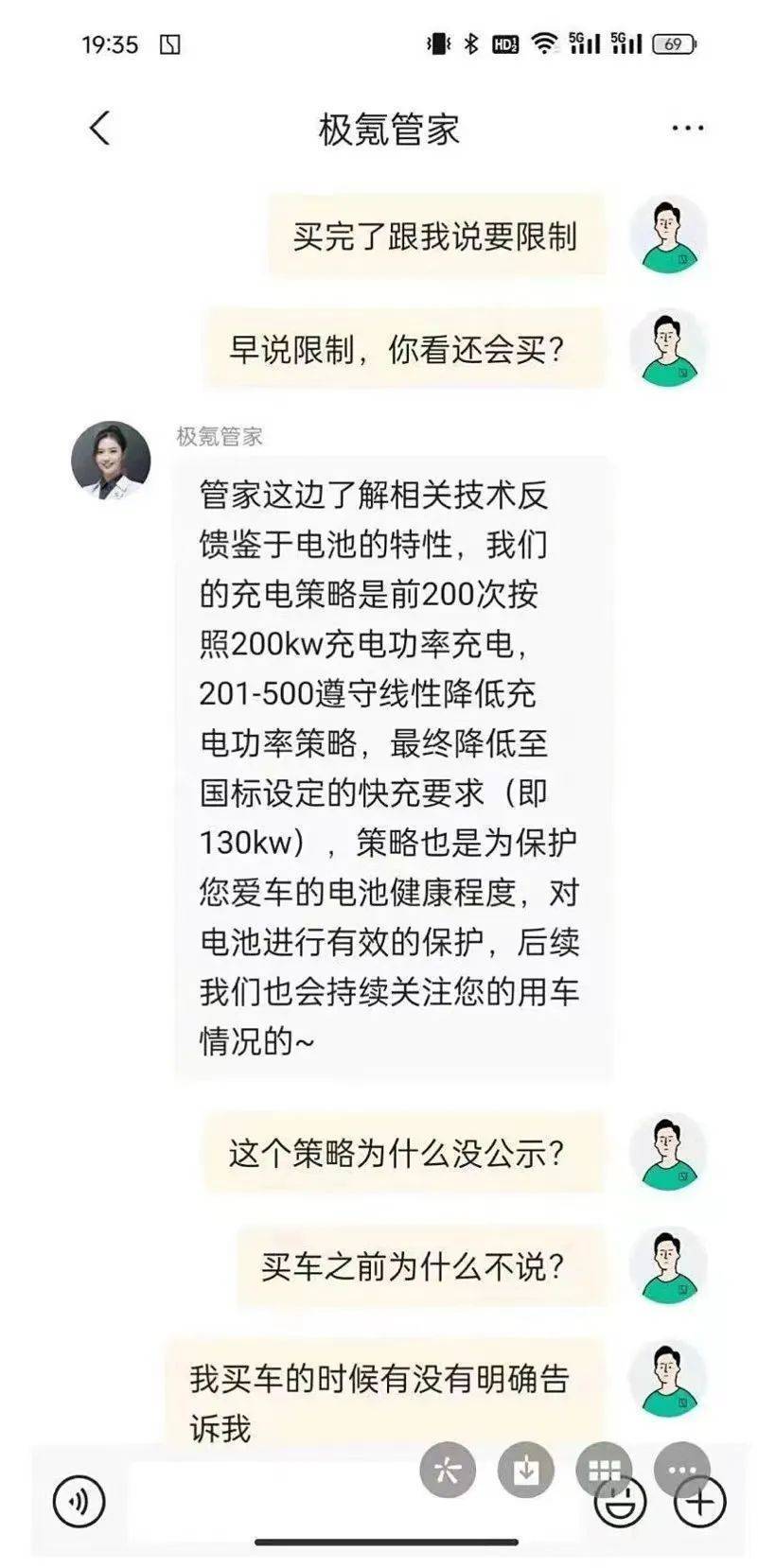Viewport: 758px width, 1568px height.
Task: Tap the message text input field
Action: point(274,1502)
